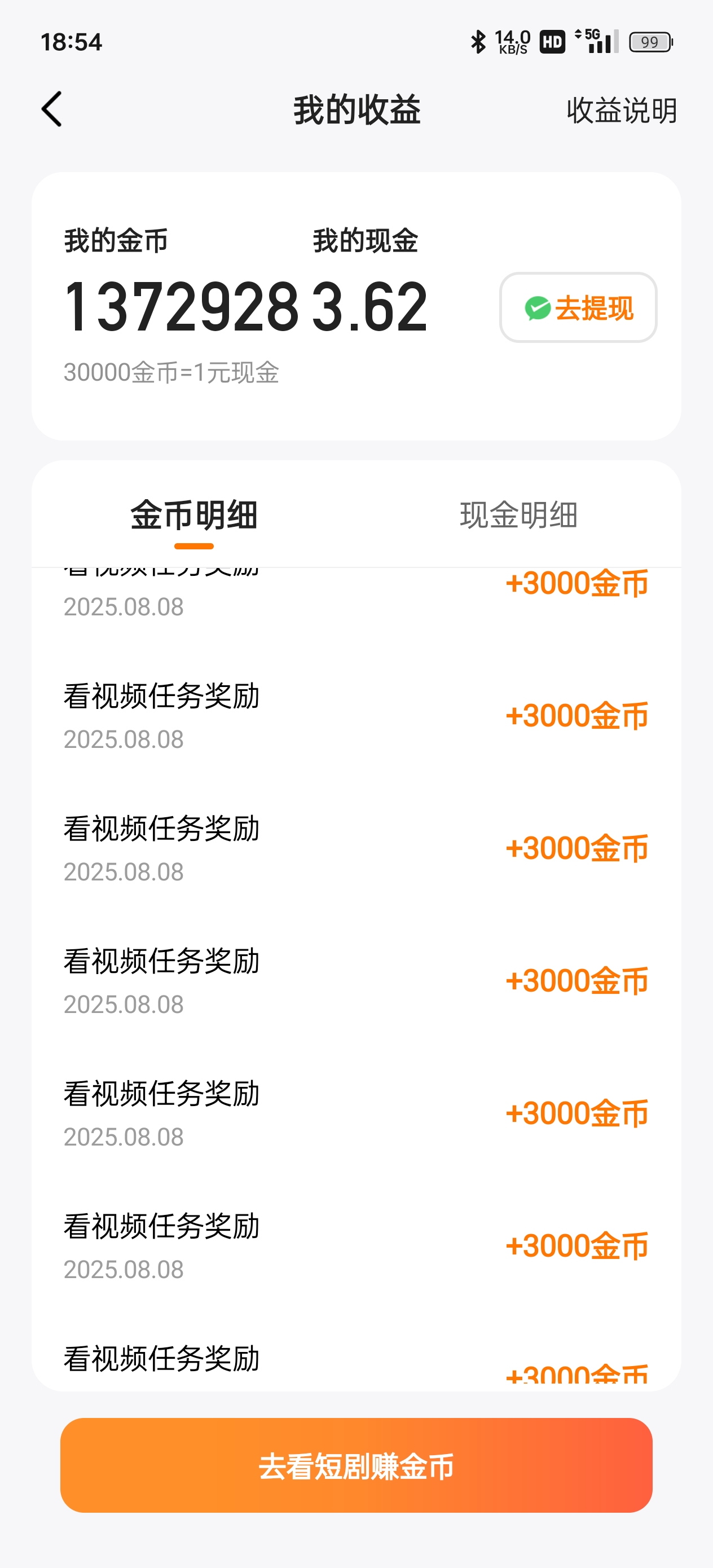This screenshot has width=713, height=1568.
Task: Tap 去提现 to withdraw cash
Action: tap(578, 307)
